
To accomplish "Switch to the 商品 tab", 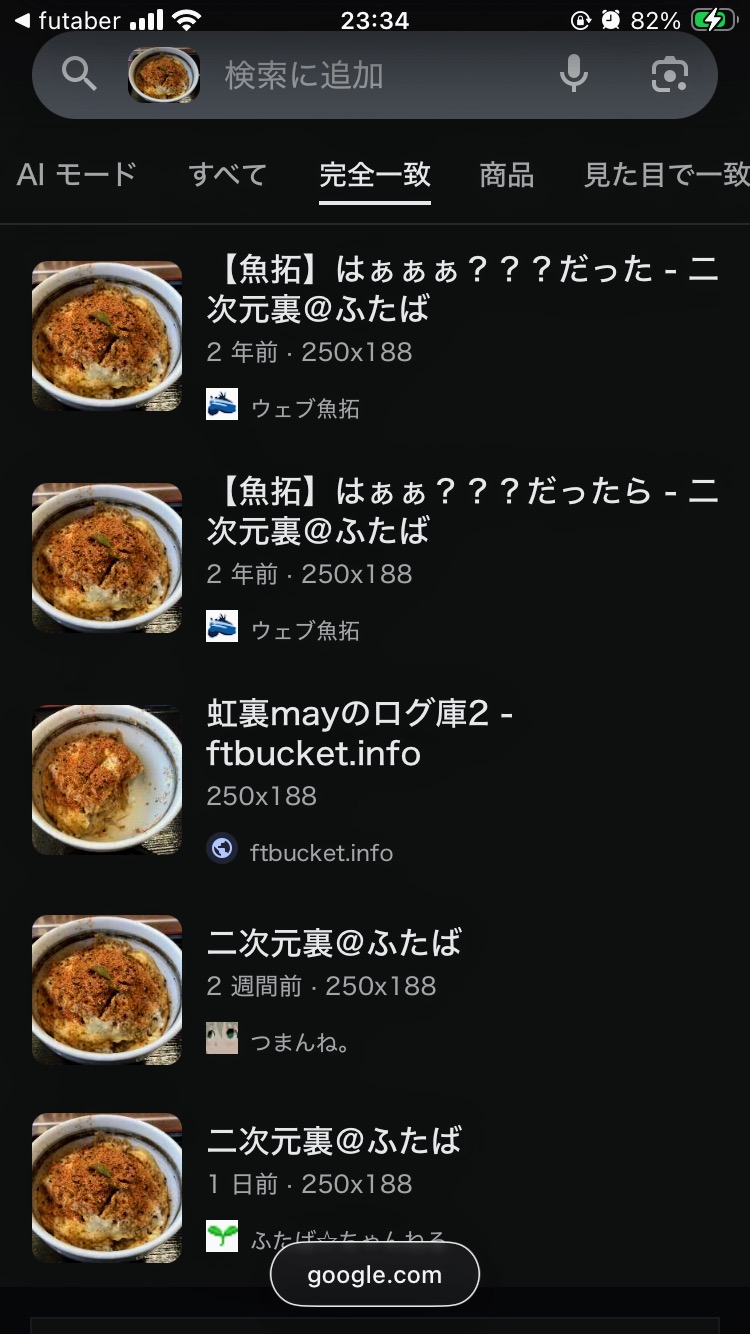I will [x=507, y=175].
